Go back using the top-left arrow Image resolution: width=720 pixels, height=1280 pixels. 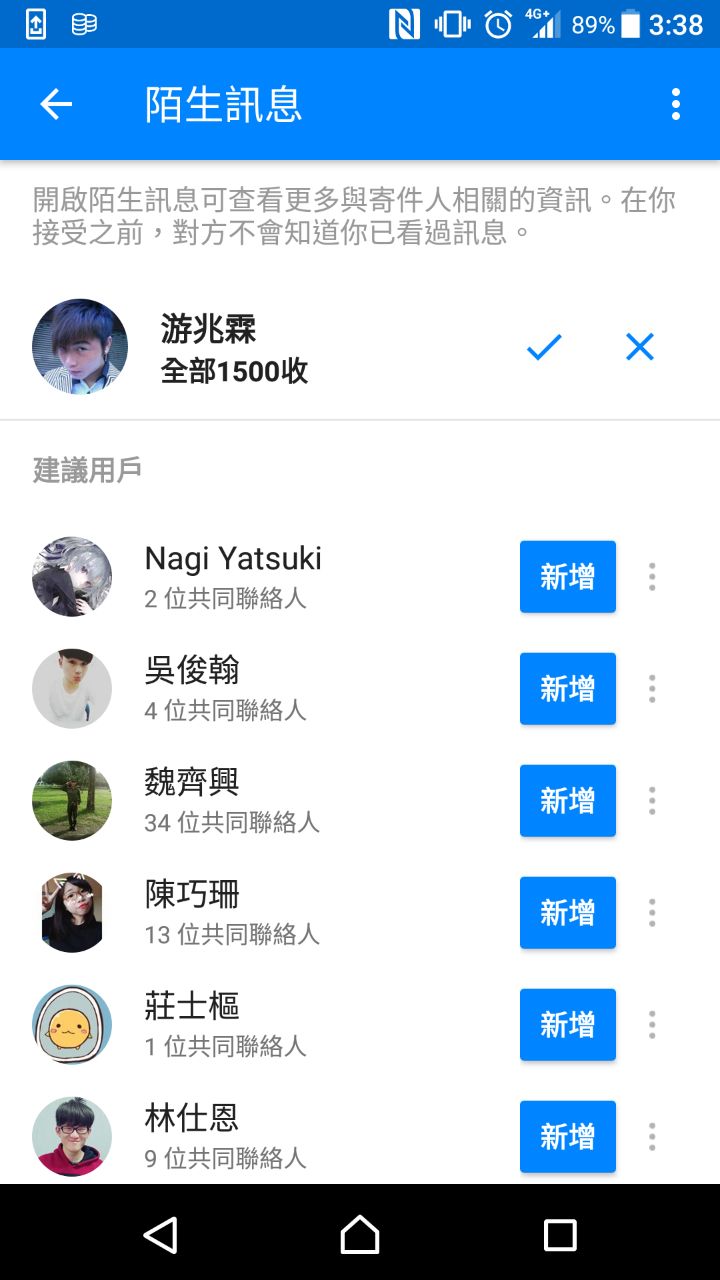point(56,104)
